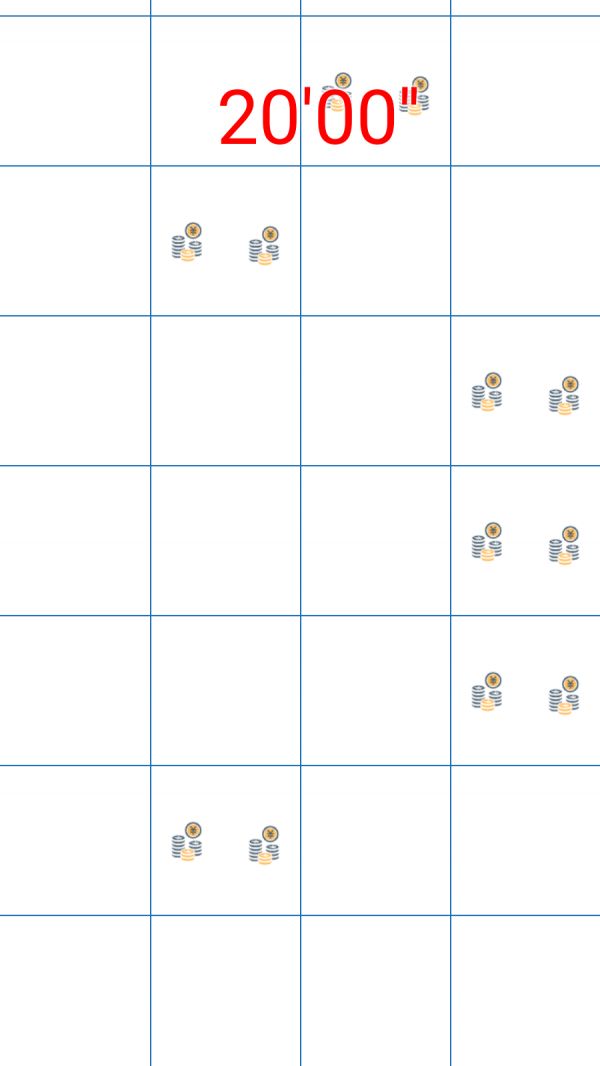This screenshot has width=600, height=1066.
Task: Tap the lowest coin tile on the grid
Action: 225,841
